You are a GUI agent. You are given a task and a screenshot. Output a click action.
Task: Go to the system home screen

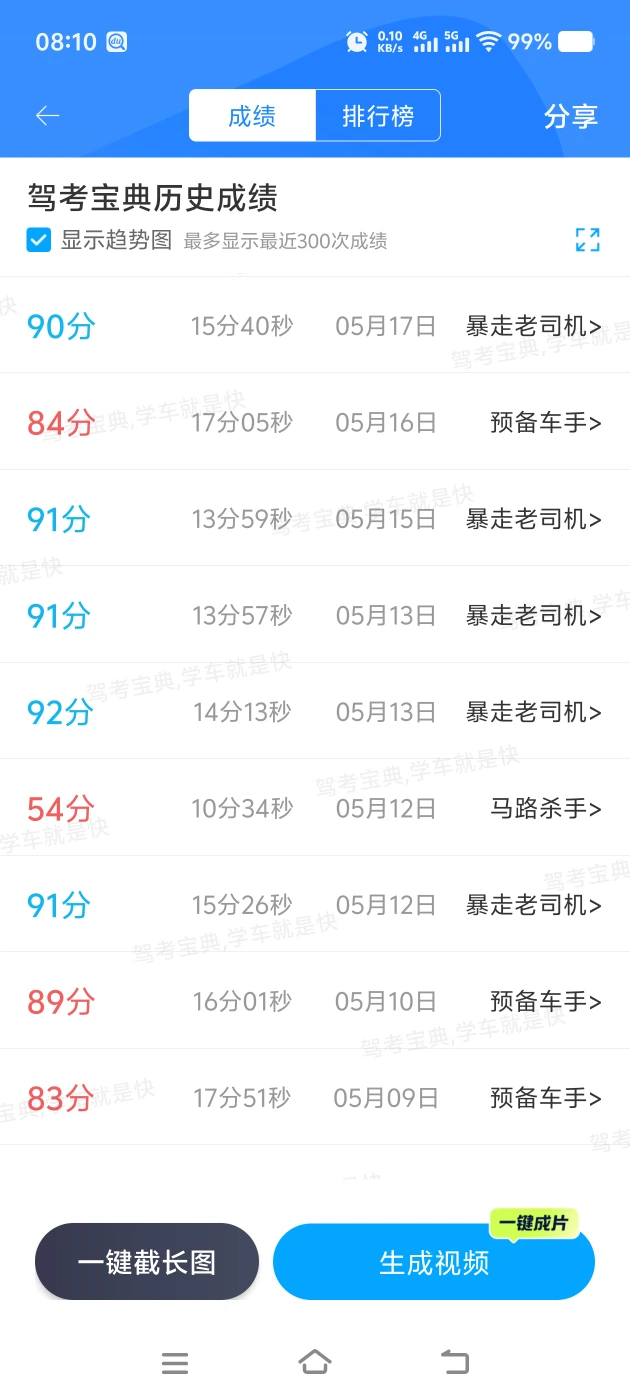pyautogui.click(x=315, y=1362)
